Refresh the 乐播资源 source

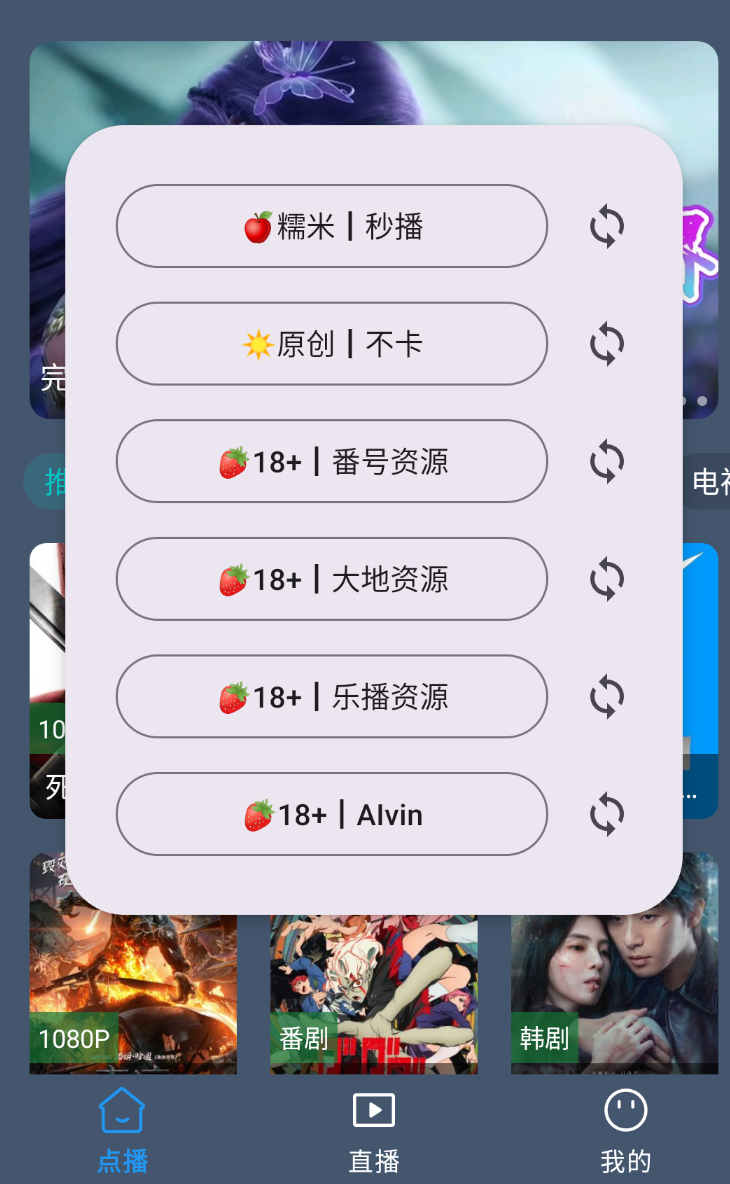click(607, 696)
